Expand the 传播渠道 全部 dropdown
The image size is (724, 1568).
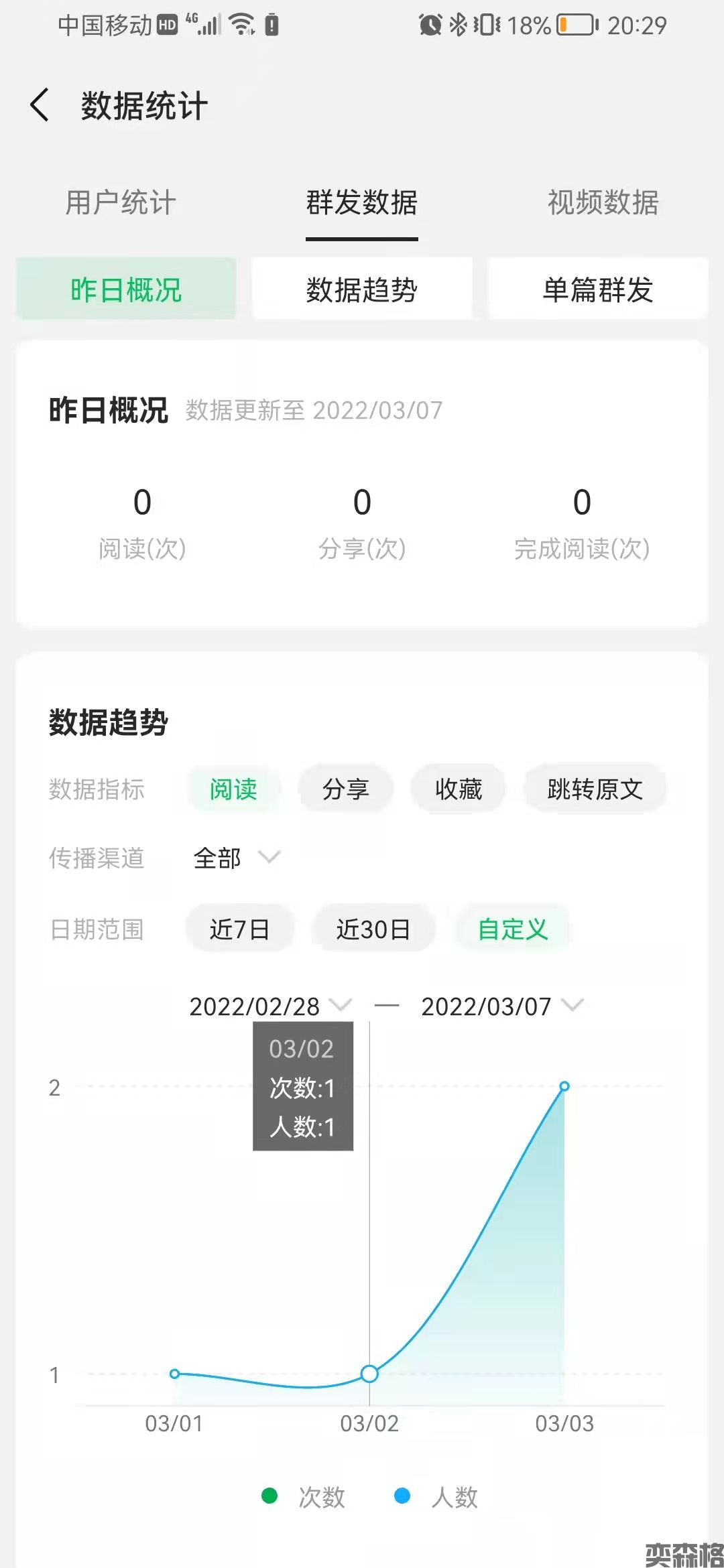[x=236, y=858]
